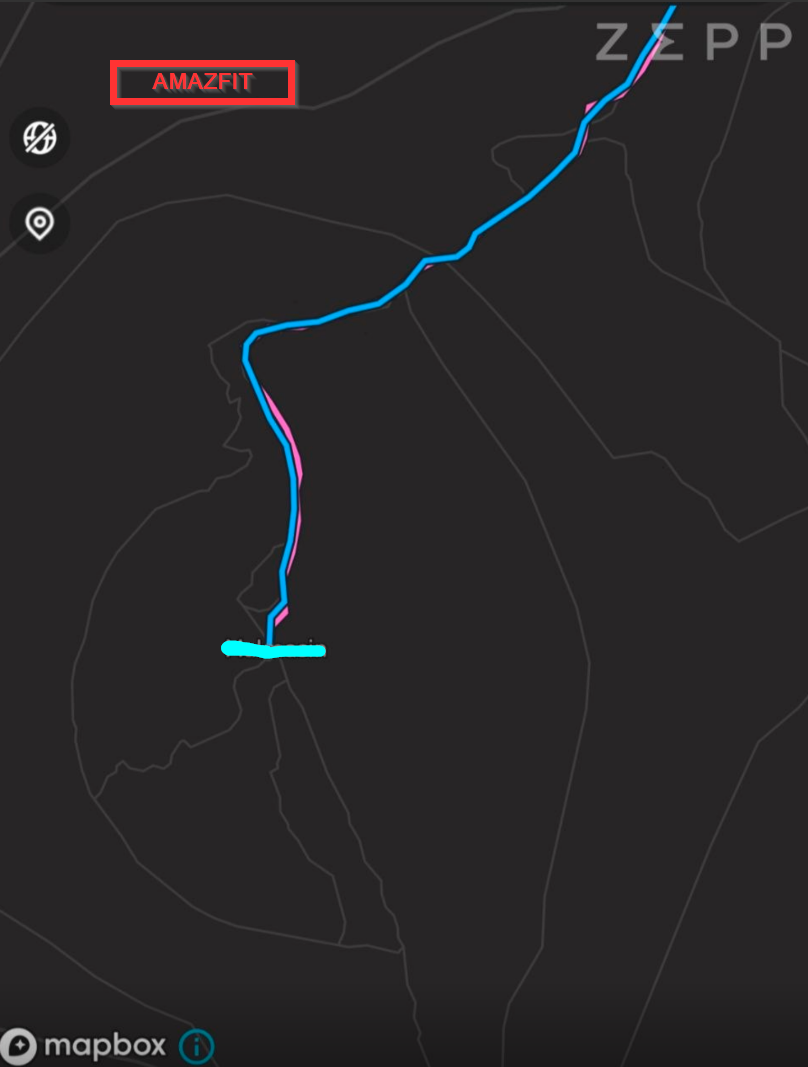Toggle map background visibility with globe button
The image size is (808, 1067).
(38, 138)
